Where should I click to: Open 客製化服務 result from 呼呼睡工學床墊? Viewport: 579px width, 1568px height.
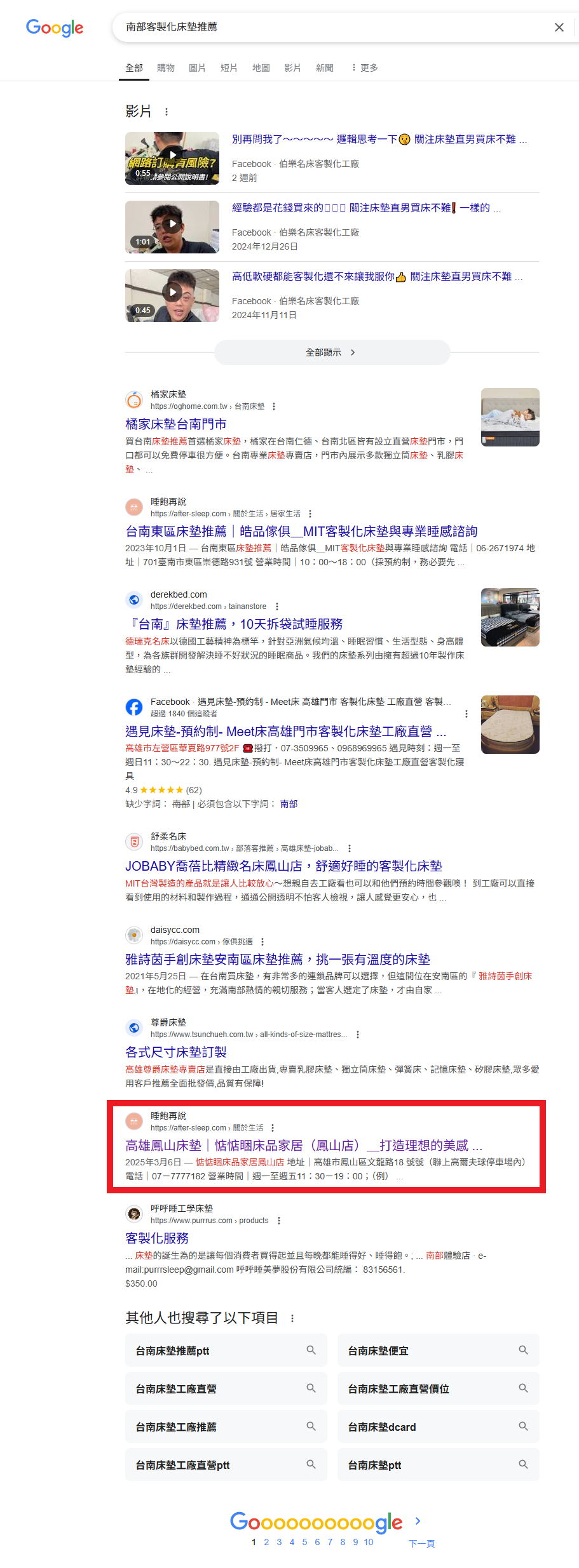(x=157, y=1238)
